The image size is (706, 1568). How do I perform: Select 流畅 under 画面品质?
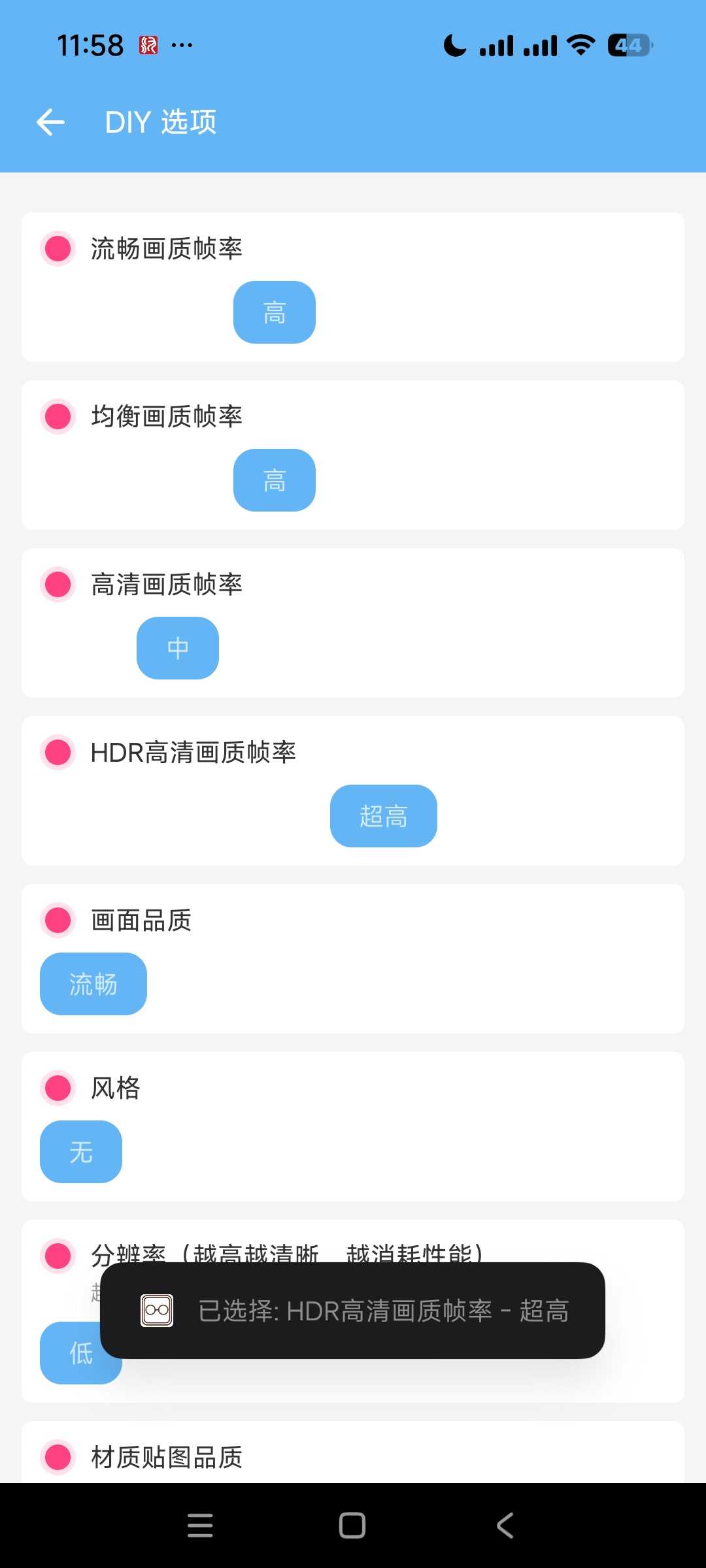(x=93, y=984)
